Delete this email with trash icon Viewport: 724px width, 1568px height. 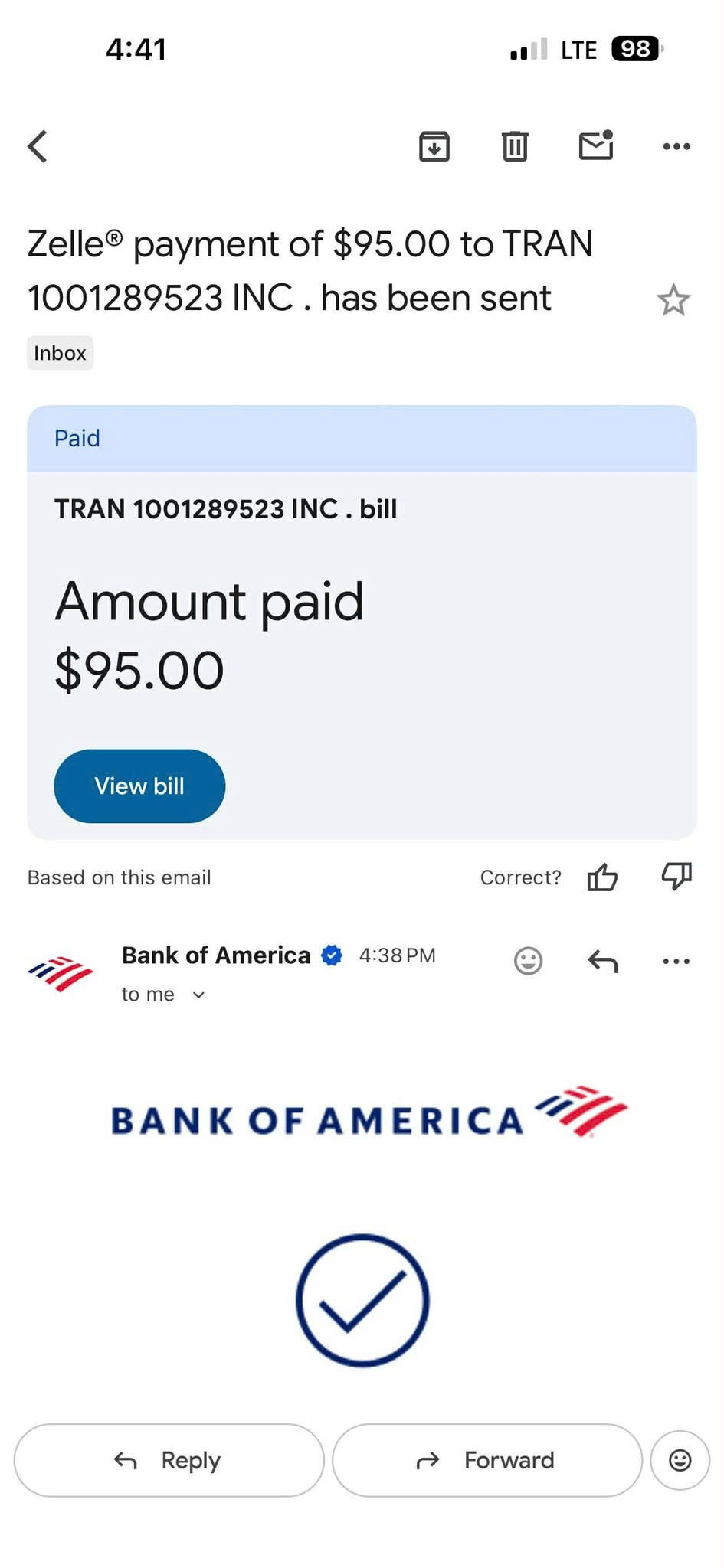(x=515, y=145)
